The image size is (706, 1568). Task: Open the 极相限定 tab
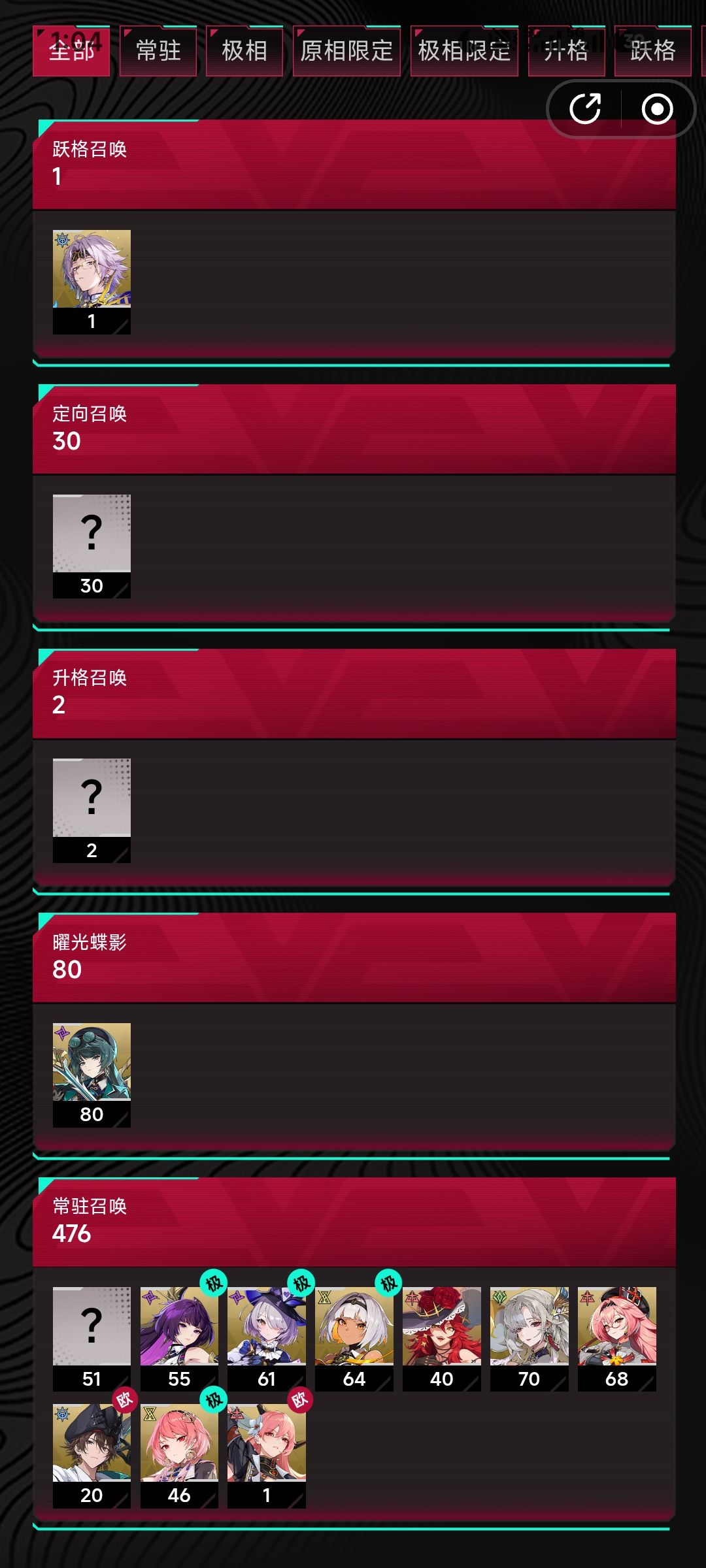click(x=464, y=51)
